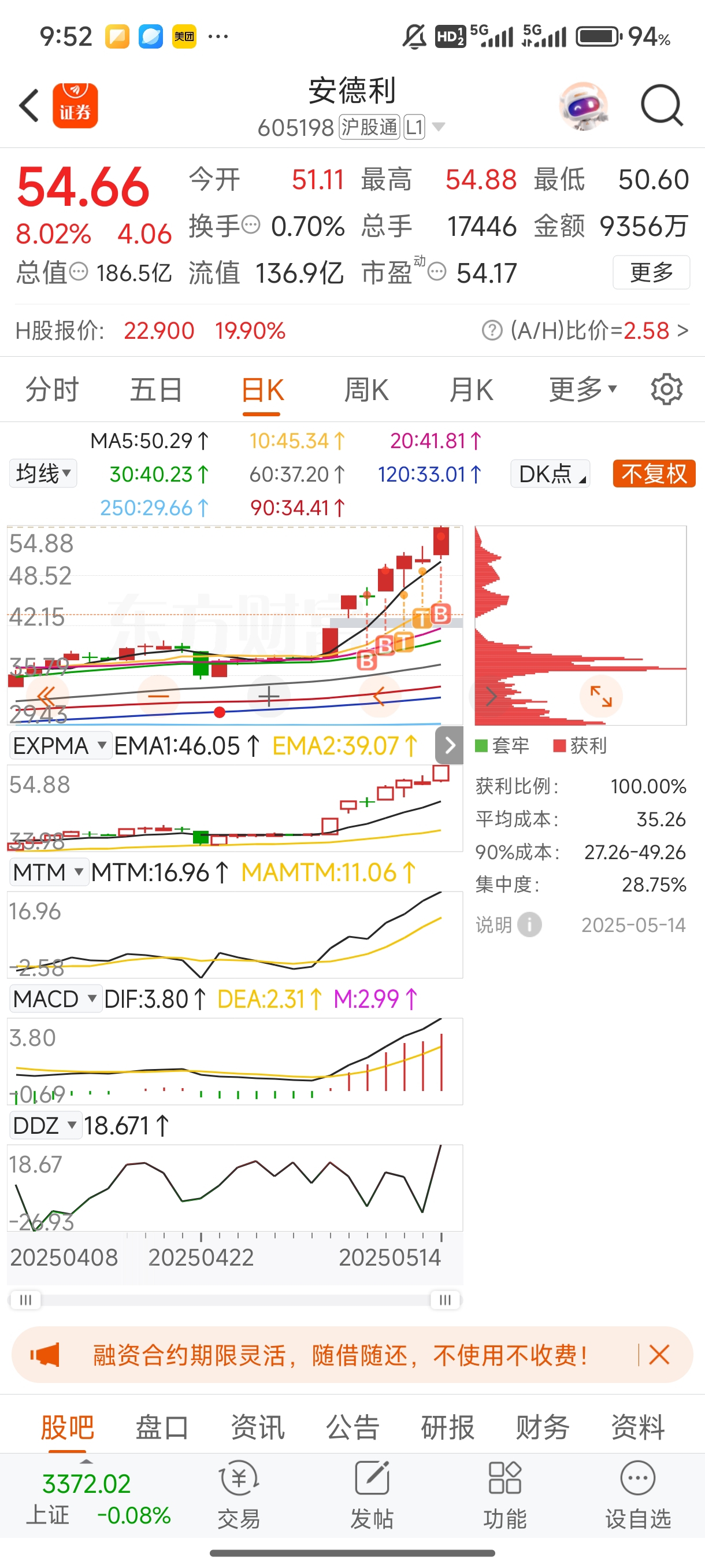Open the 更多 chart period dropdown
Viewport: 705px width, 1568px height.
click(x=582, y=390)
